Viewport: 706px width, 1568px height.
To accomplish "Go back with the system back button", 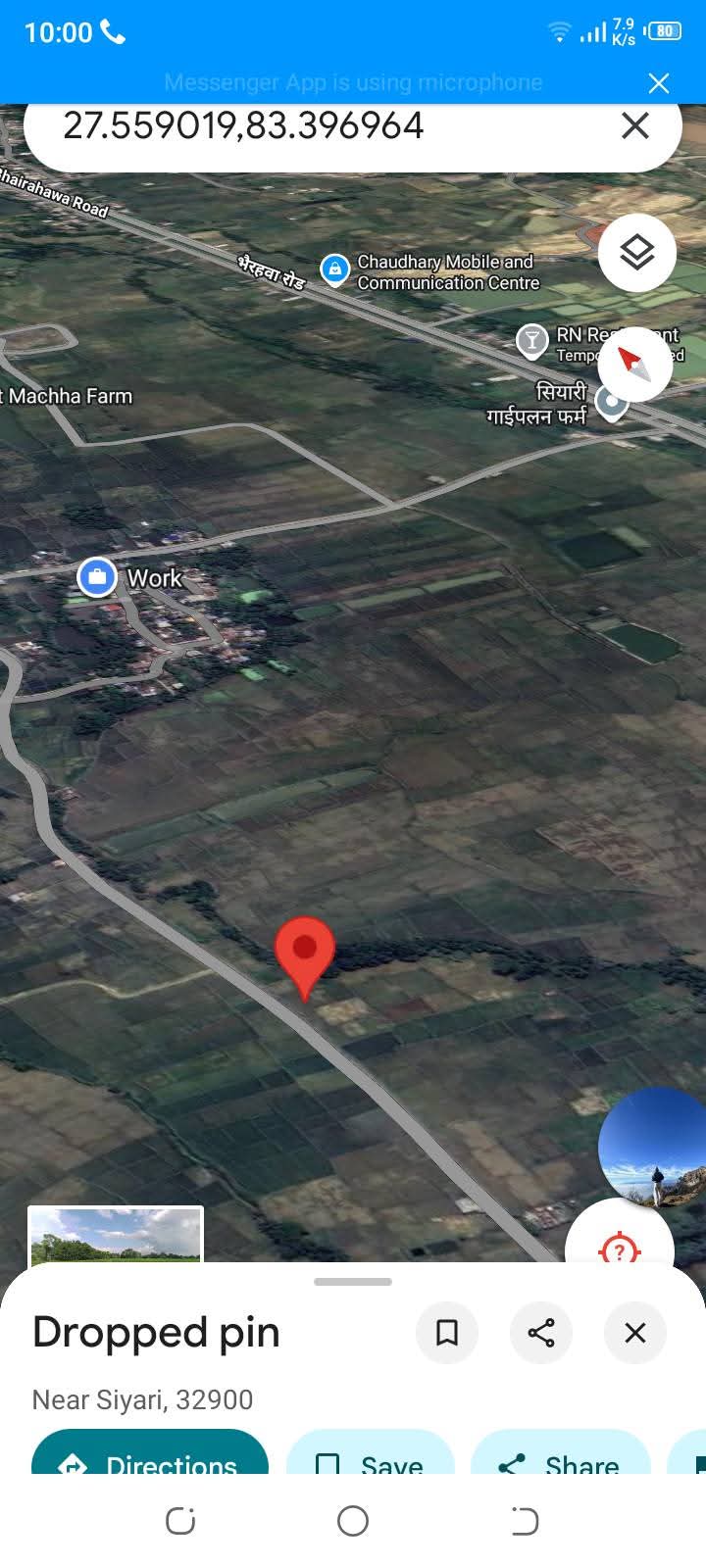I will tap(525, 1521).
